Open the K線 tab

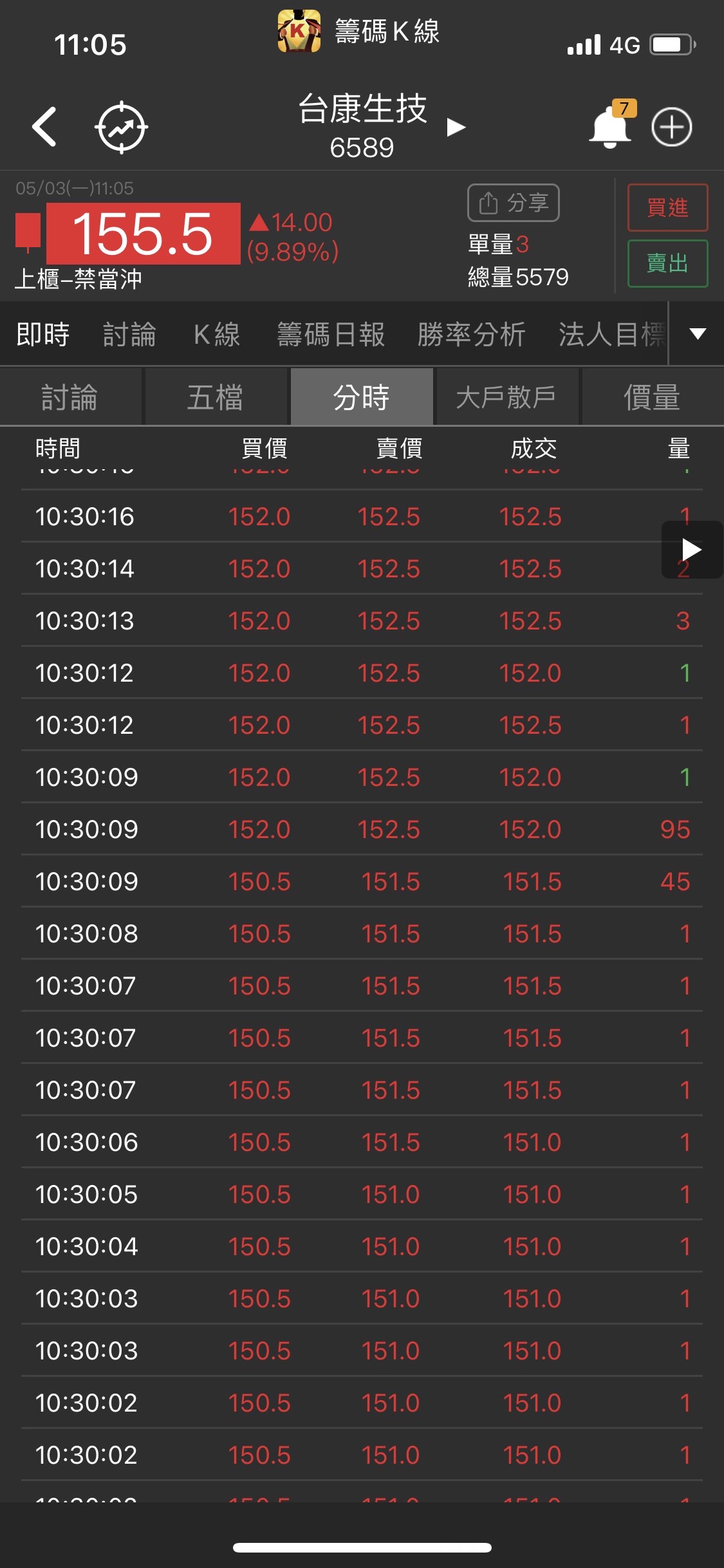point(217,334)
